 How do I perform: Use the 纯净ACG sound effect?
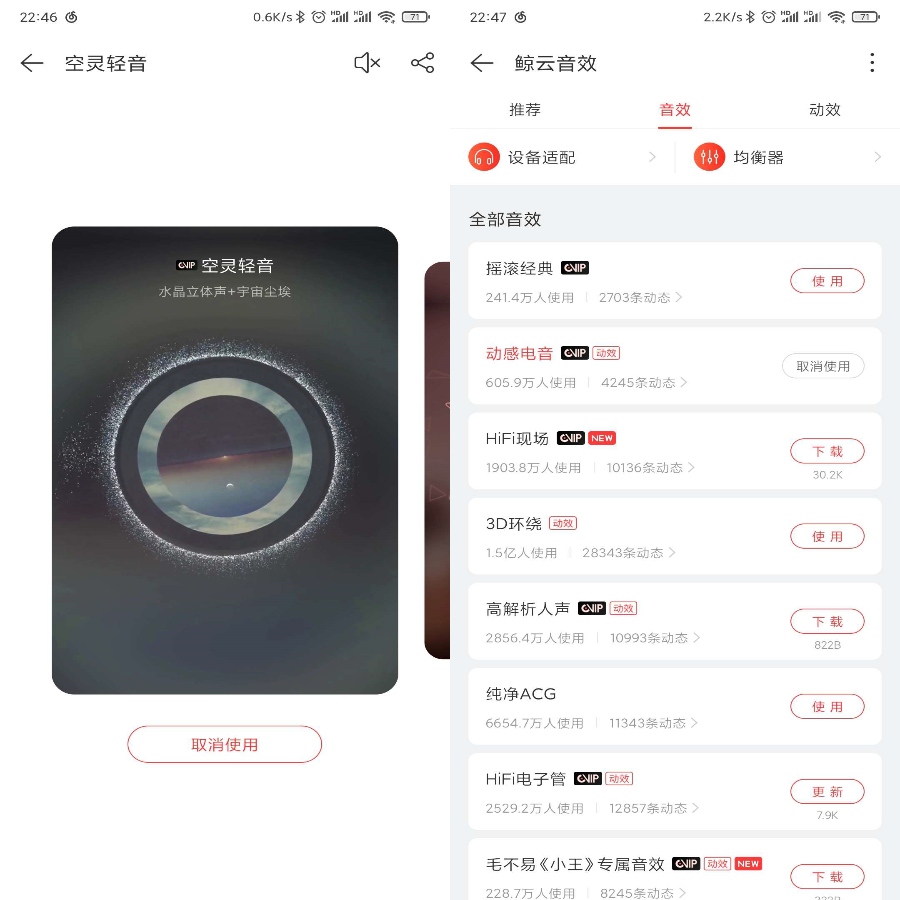827,706
